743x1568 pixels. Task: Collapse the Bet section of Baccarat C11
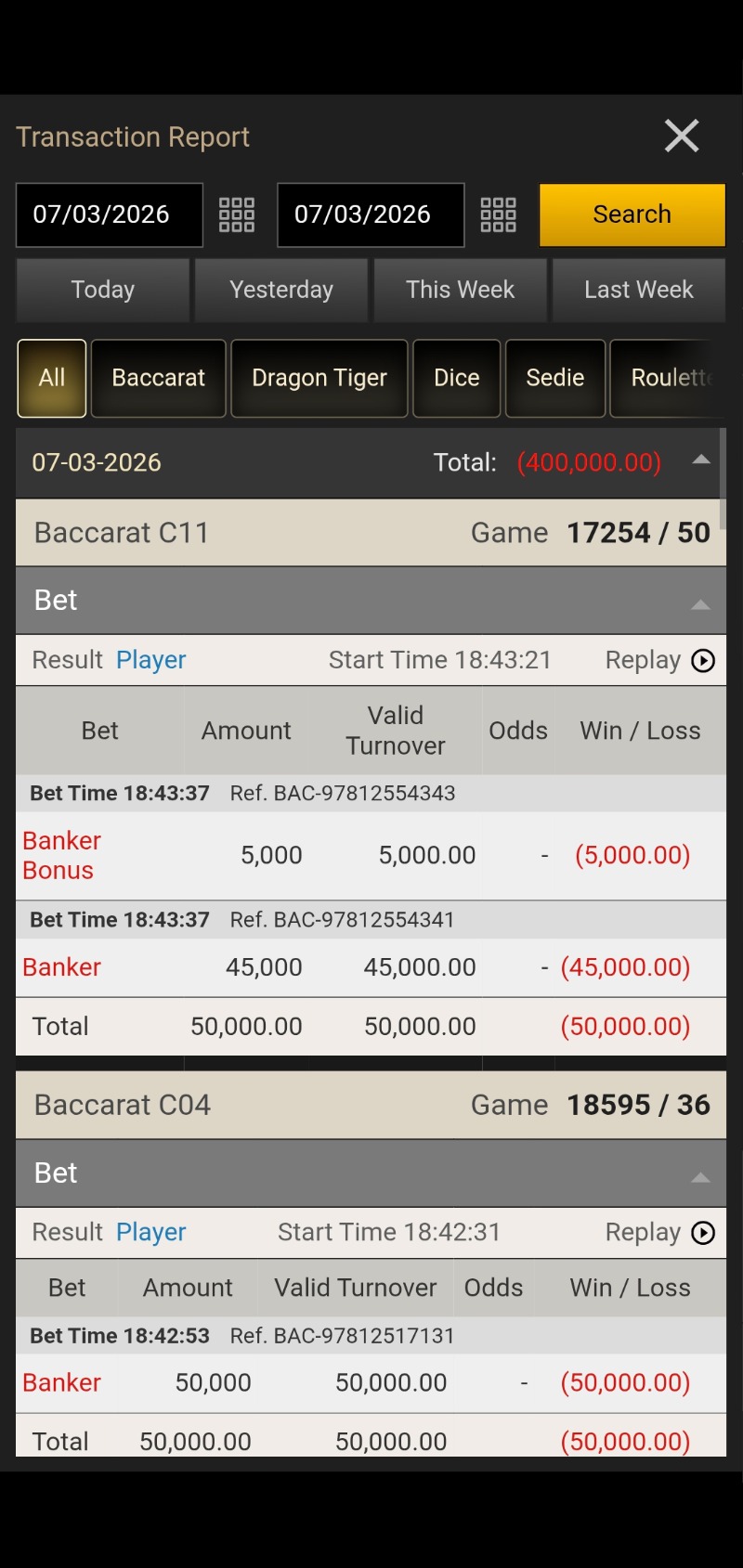point(700,603)
